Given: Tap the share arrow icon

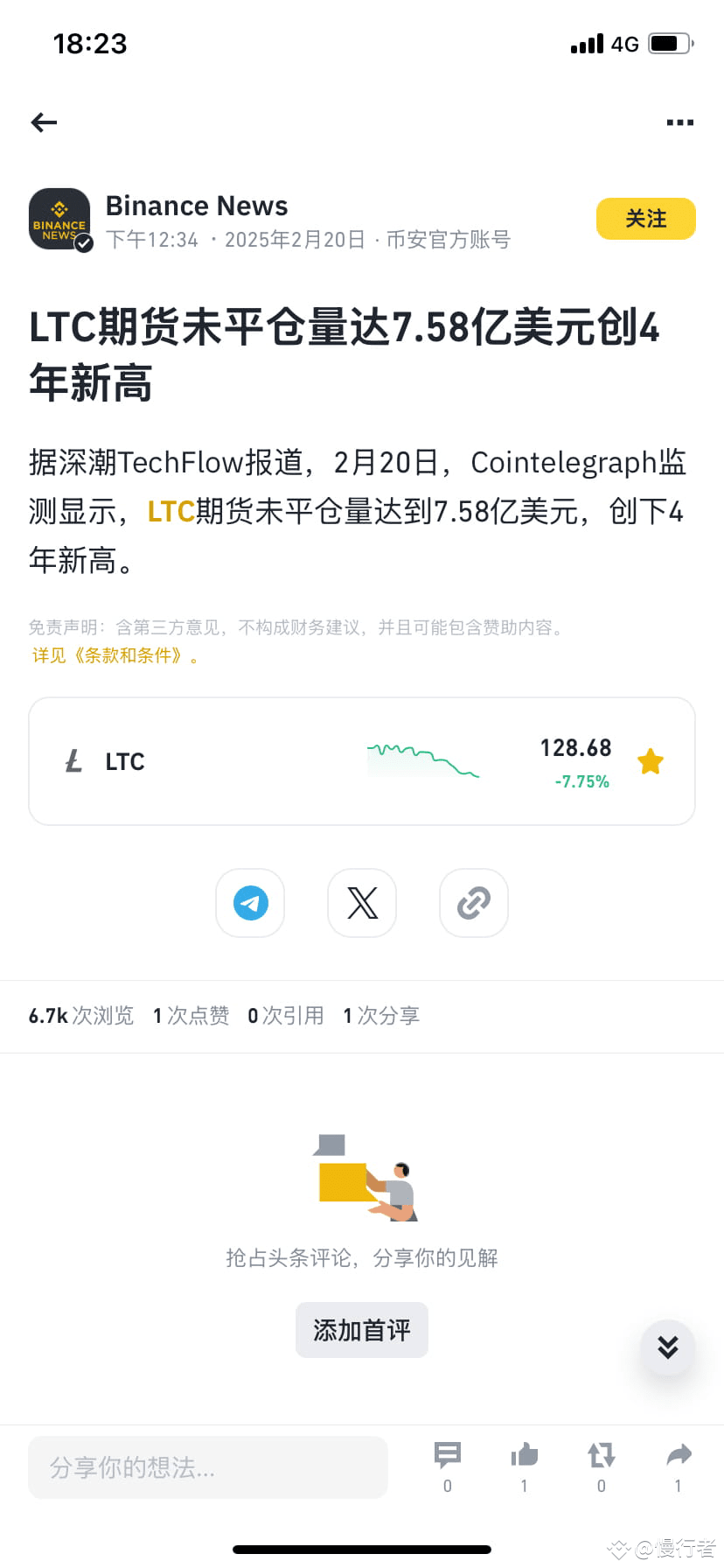Looking at the screenshot, I should pos(678,1455).
